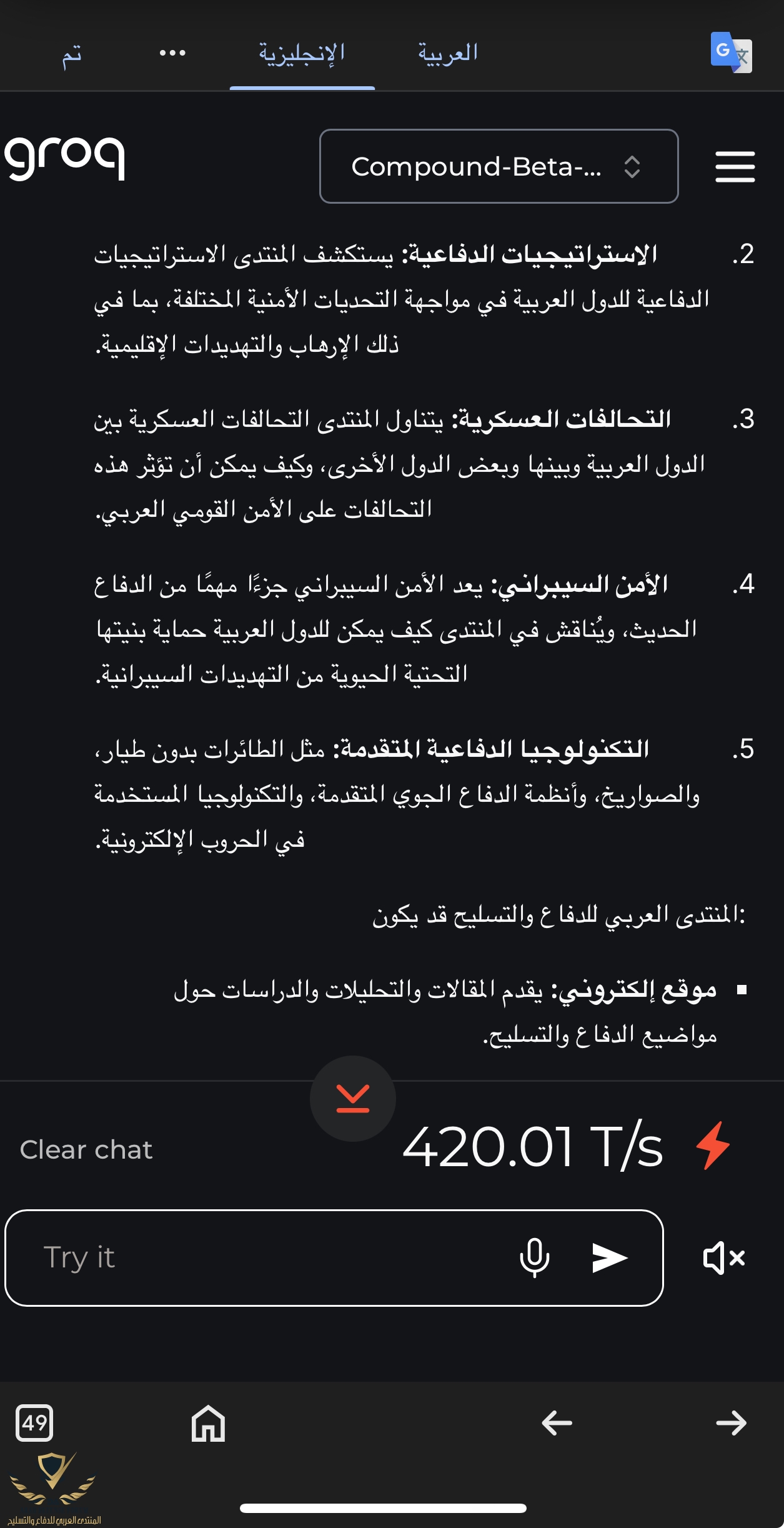The height and width of the screenshot is (1528, 784).
Task: Clear chat history
Action: [86, 1150]
